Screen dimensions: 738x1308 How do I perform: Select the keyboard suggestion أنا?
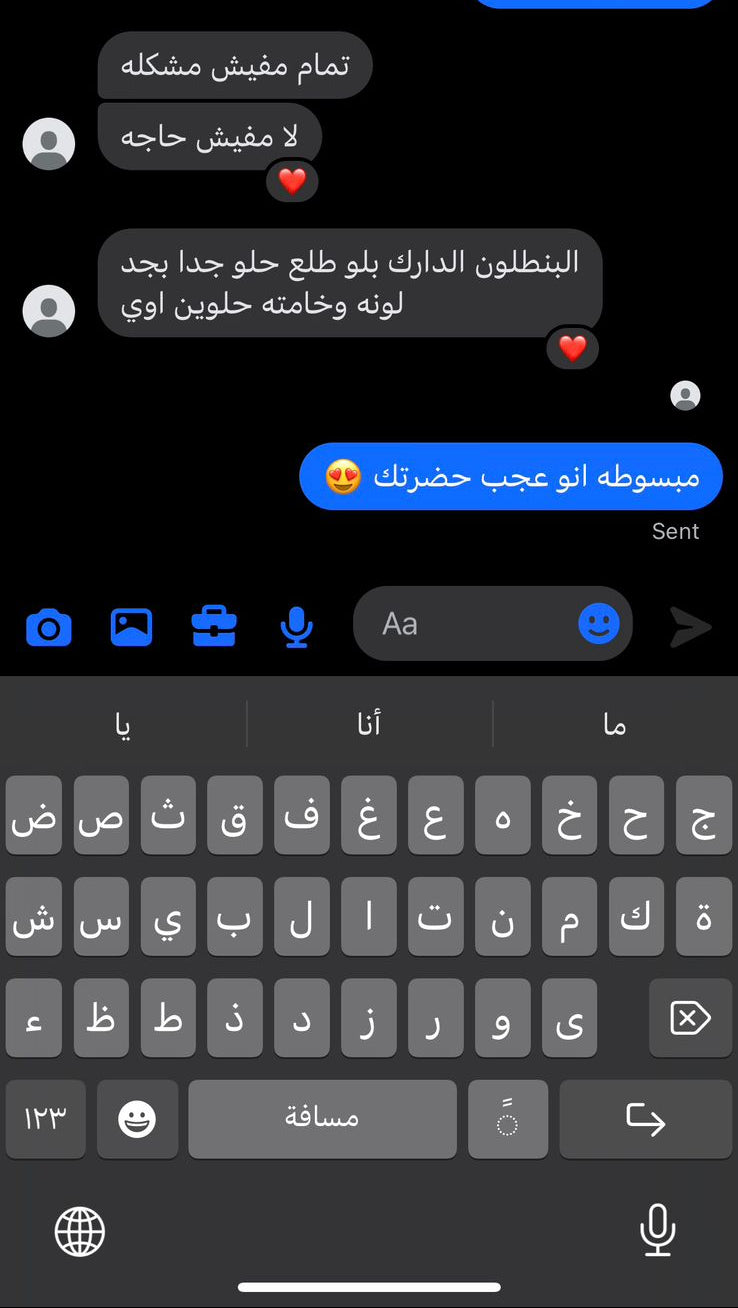click(369, 724)
